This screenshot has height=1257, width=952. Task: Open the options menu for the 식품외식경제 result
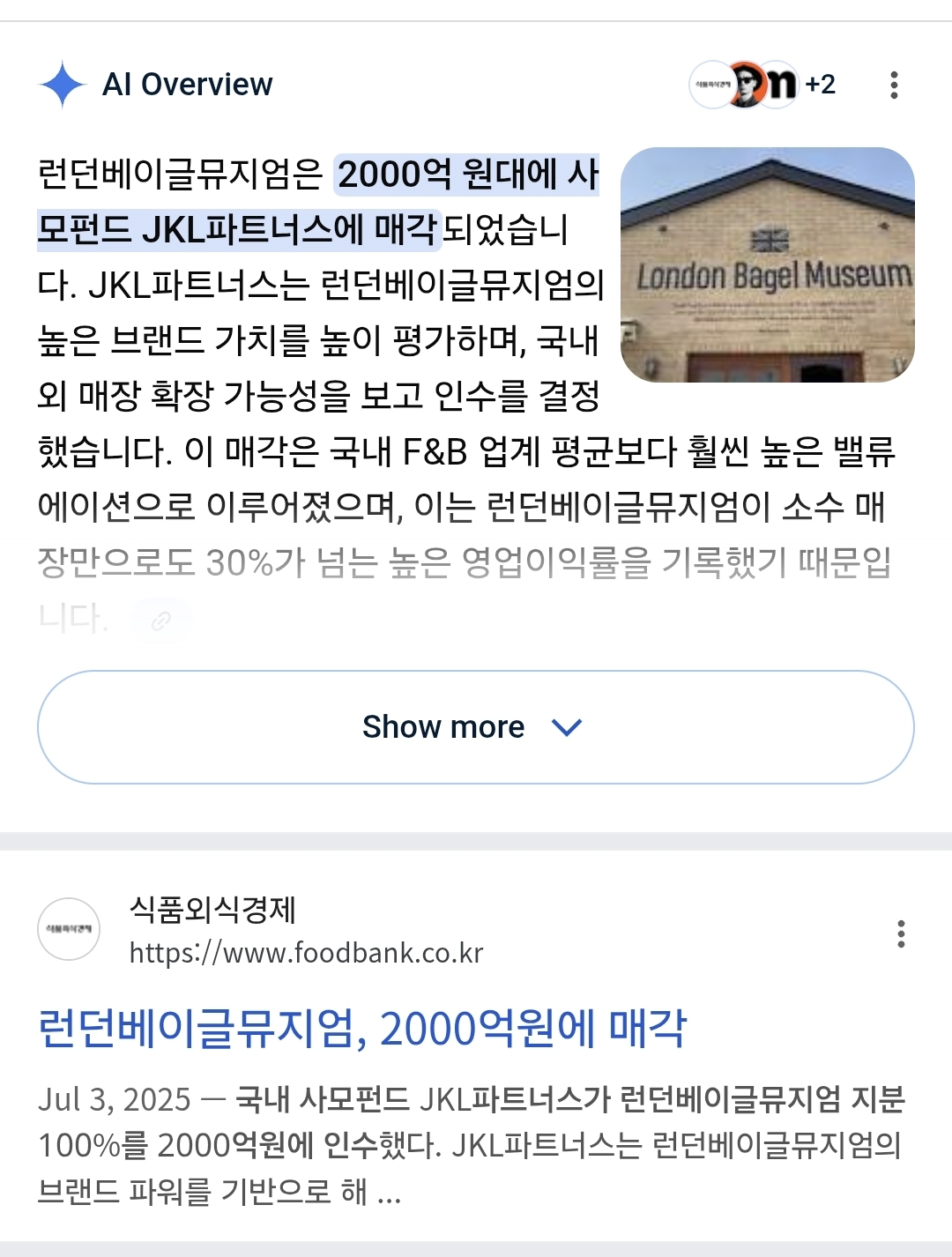(900, 933)
